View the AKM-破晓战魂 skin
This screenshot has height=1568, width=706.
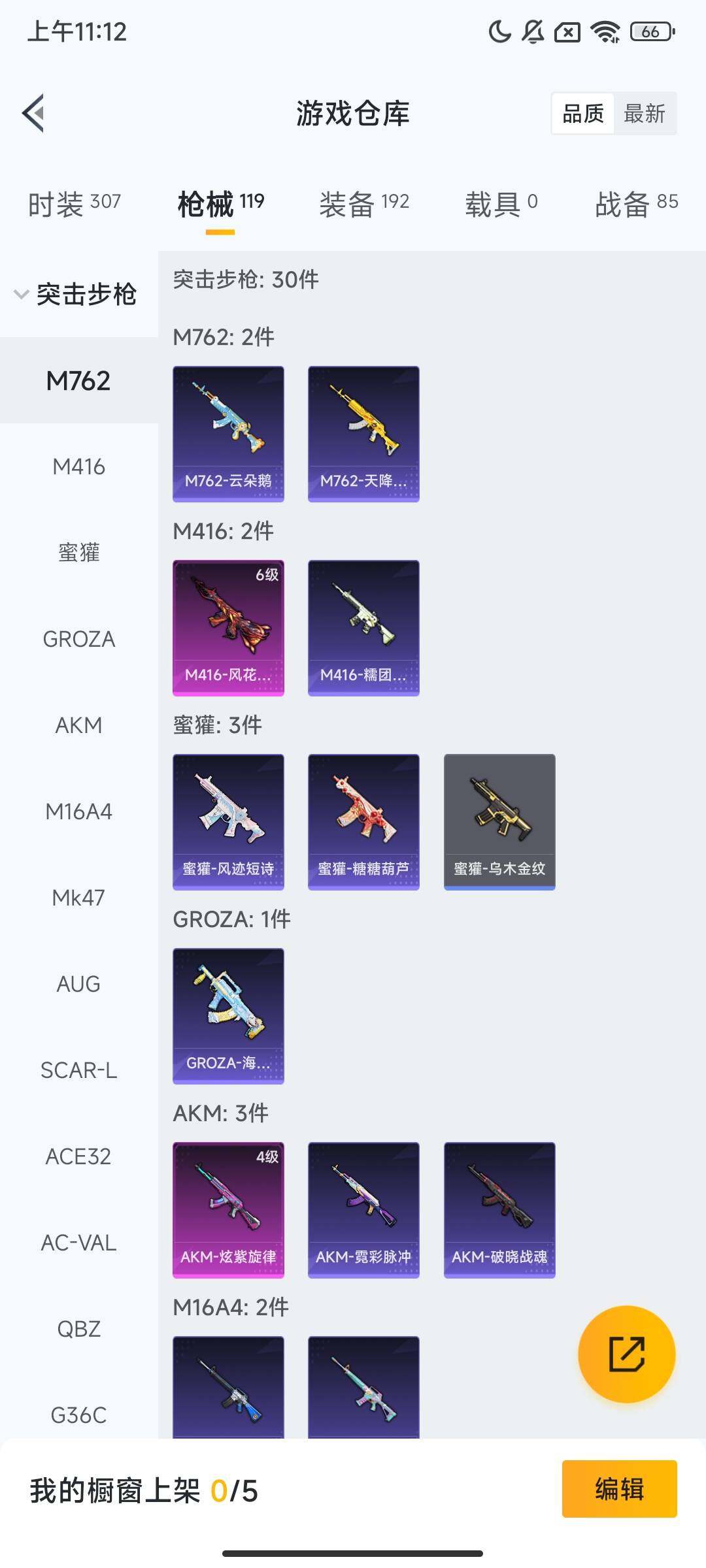pos(499,1210)
